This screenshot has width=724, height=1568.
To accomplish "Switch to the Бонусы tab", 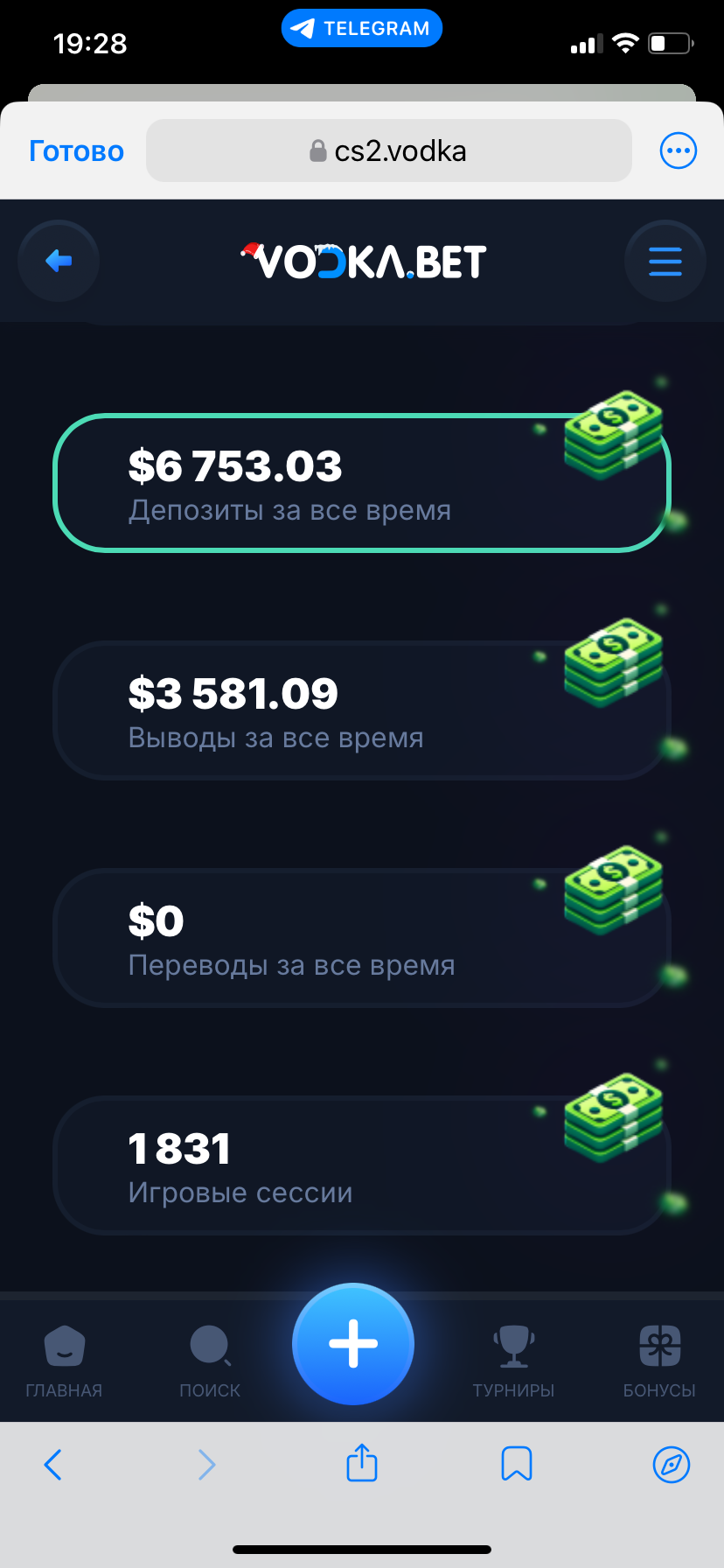I will coord(659,1361).
